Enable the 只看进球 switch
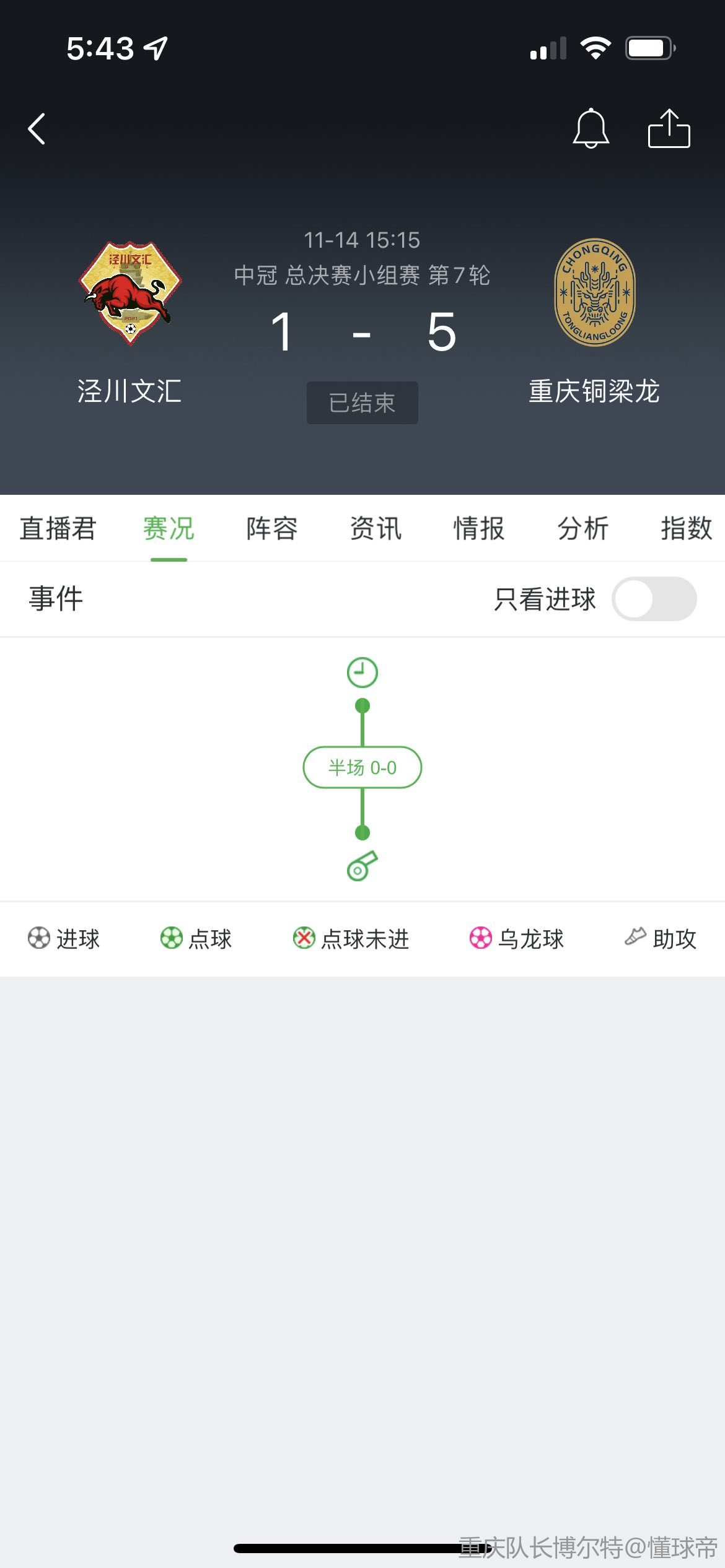The image size is (725, 1568). pos(654,599)
